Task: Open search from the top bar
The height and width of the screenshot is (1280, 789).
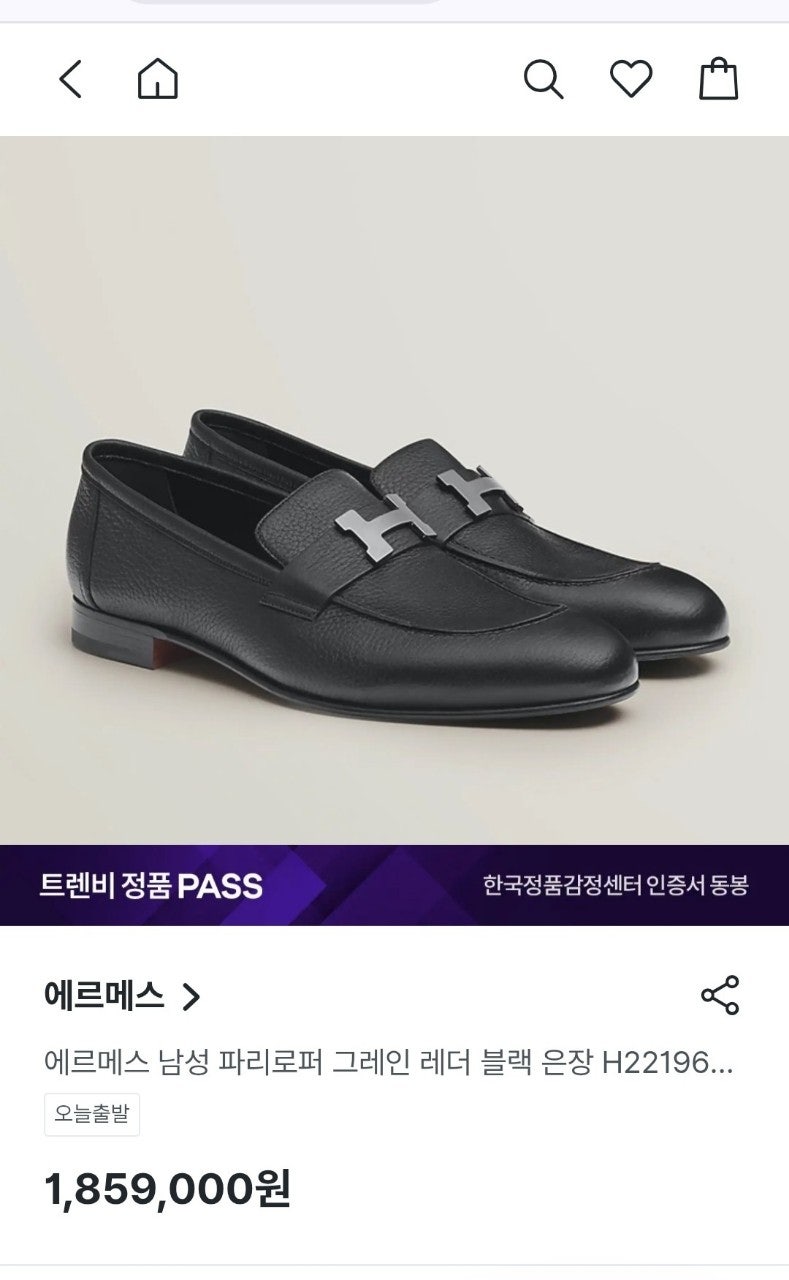Action: click(544, 79)
